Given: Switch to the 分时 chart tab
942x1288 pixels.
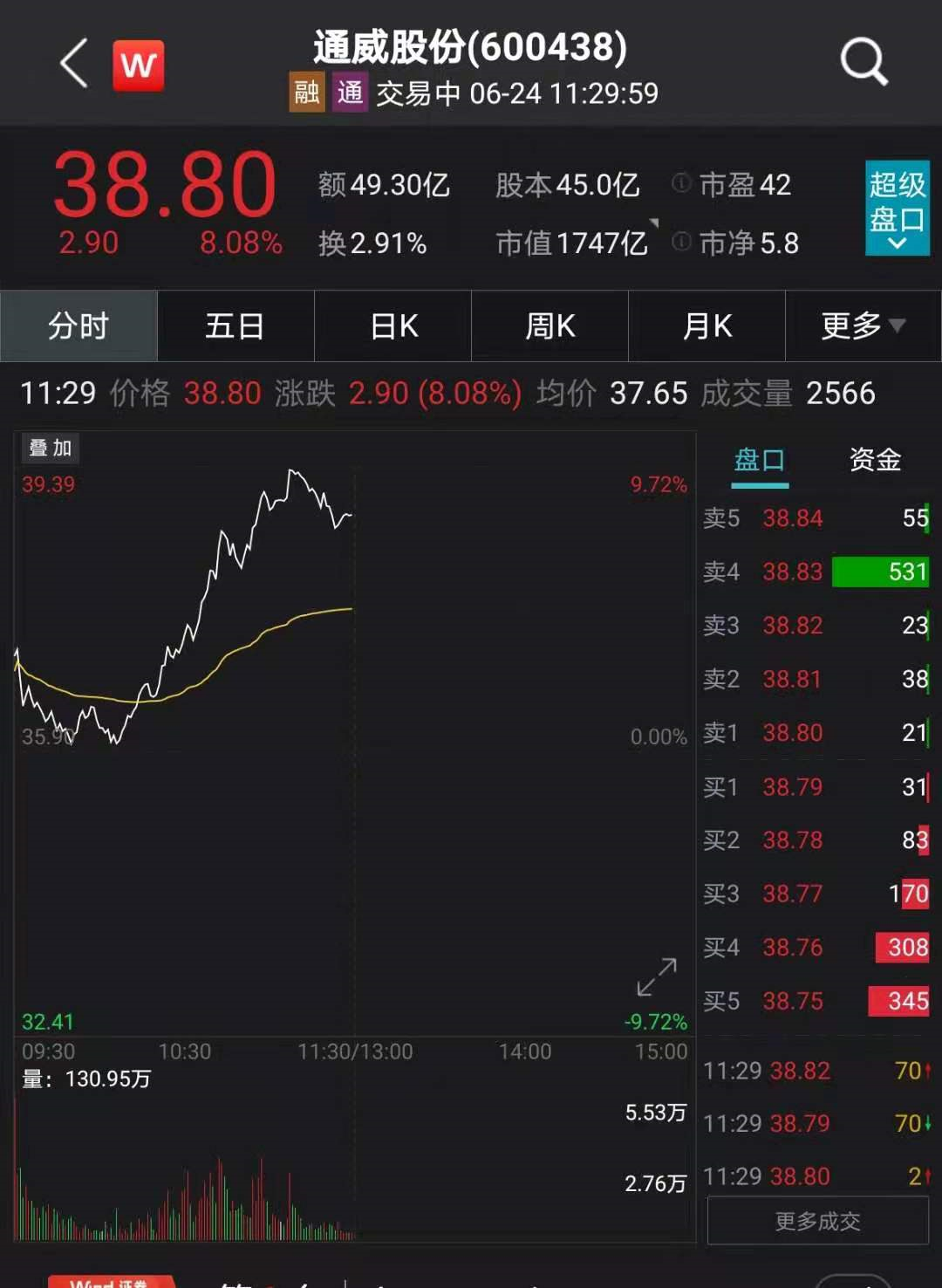Looking at the screenshot, I should click(x=78, y=326).
